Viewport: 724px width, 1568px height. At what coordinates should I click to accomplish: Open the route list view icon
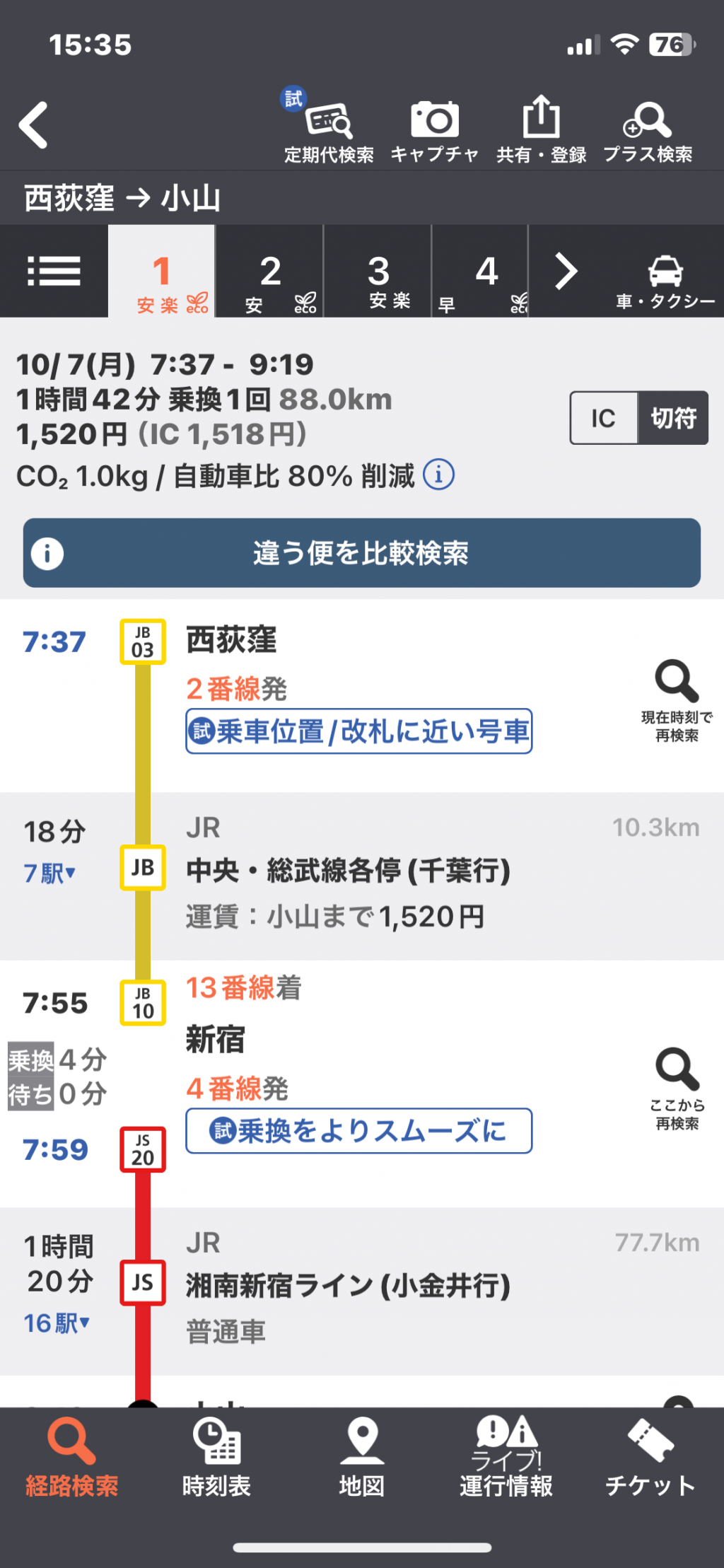pos(54,272)
